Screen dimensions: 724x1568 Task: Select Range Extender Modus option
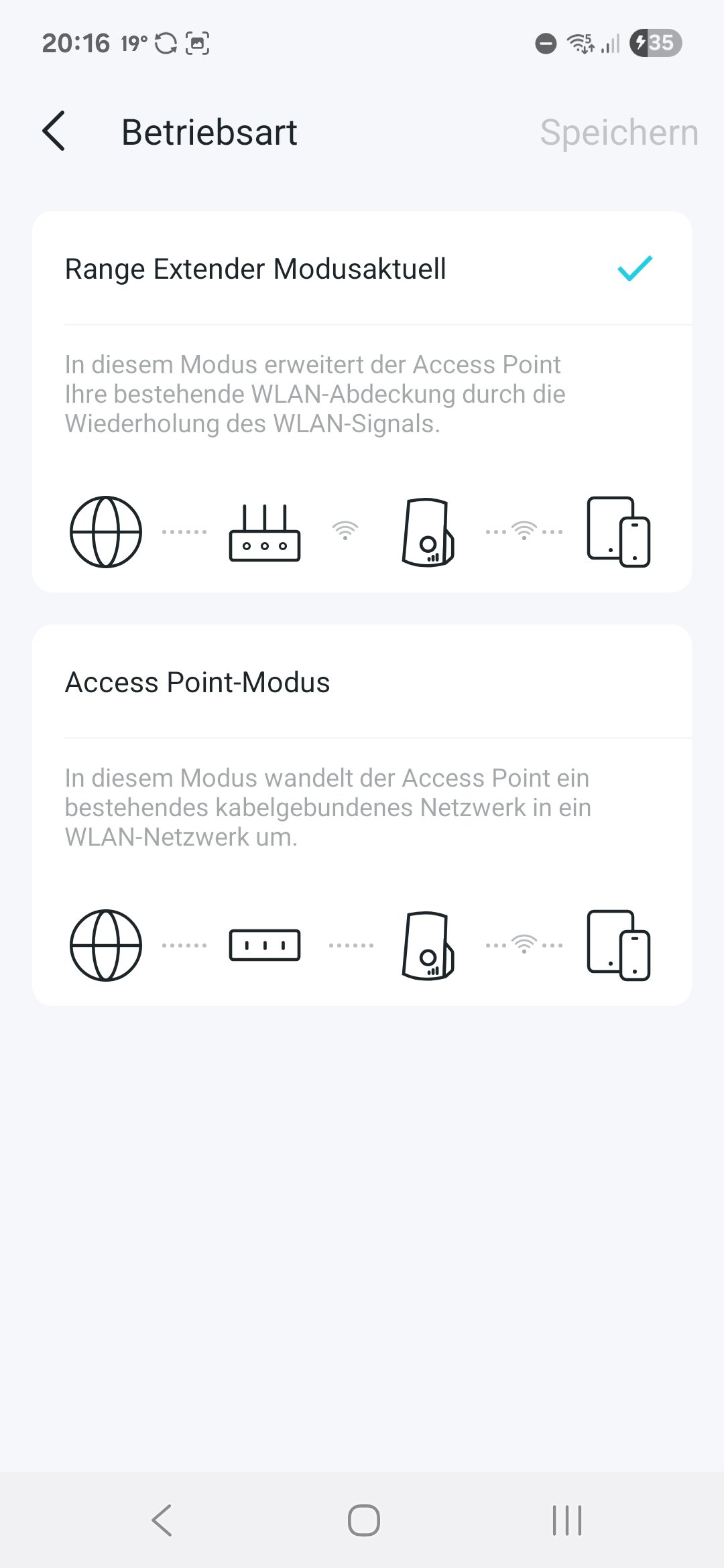pyautogui.click(x=255, y=269)
